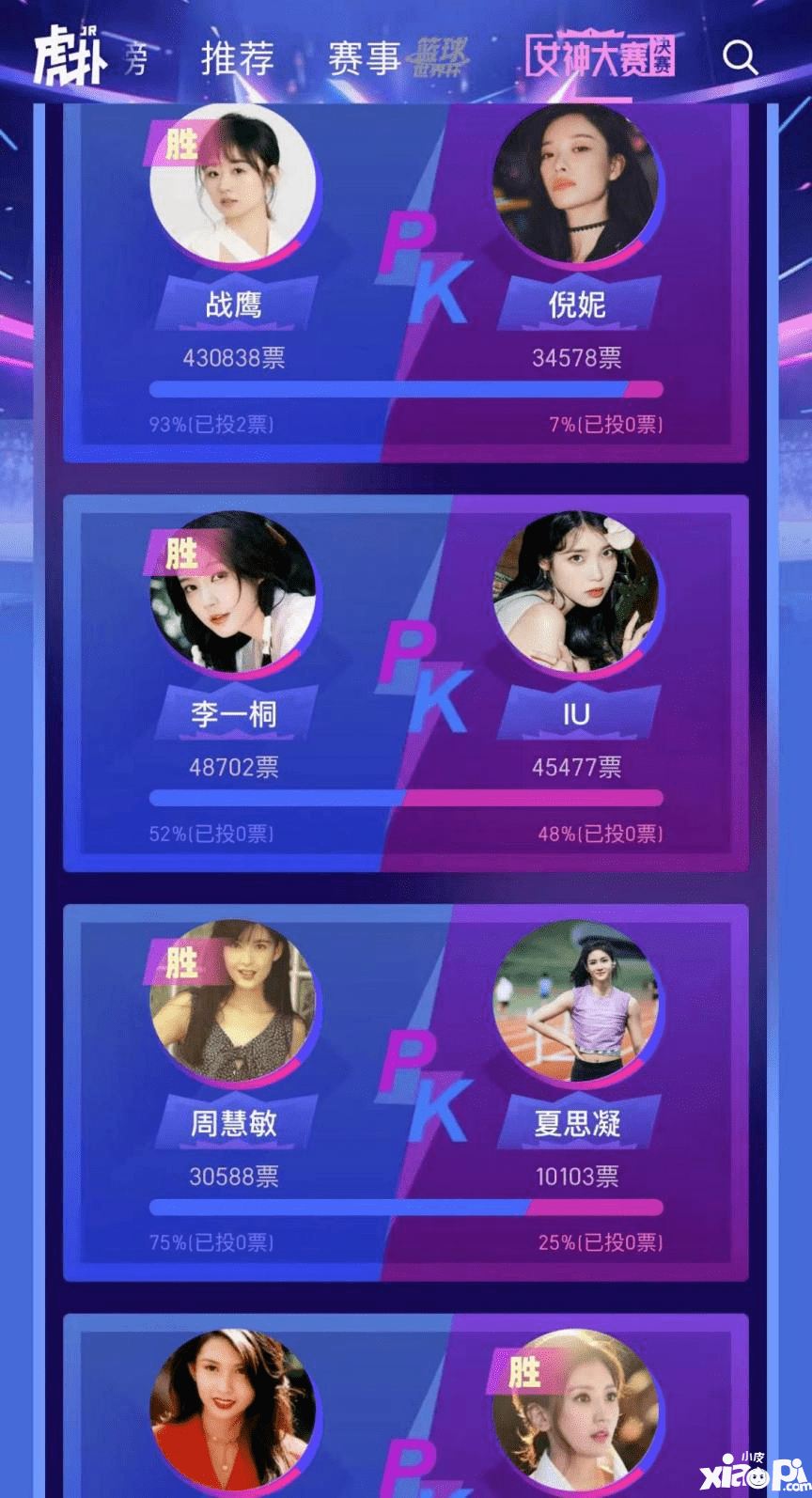The width and height of the screenshot is (812, 1498).
Task: Select 李一桐's contestant photo
Action: click(233, 592)
